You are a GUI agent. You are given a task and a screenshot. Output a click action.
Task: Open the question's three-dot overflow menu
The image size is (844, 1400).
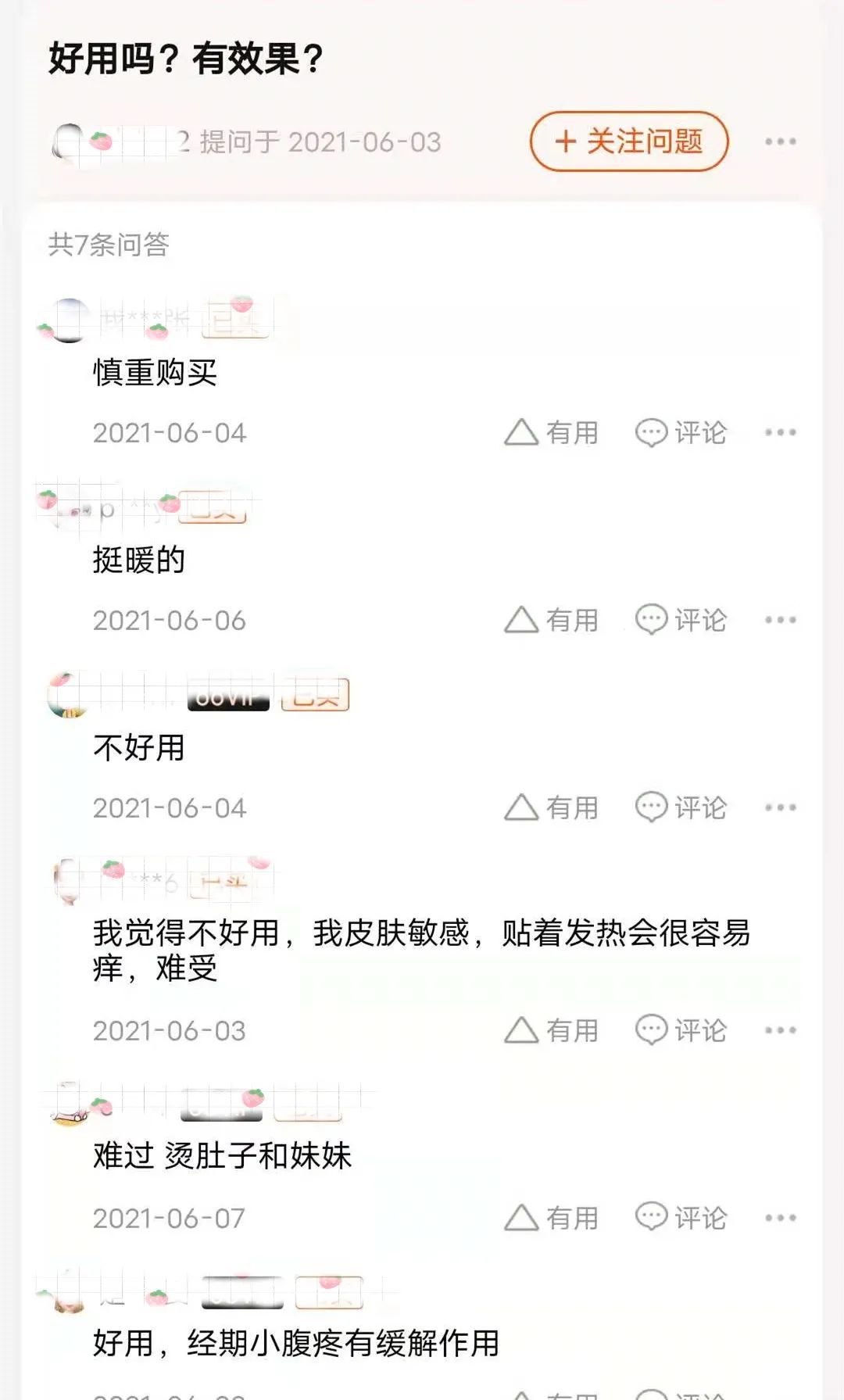click(780, 141)
